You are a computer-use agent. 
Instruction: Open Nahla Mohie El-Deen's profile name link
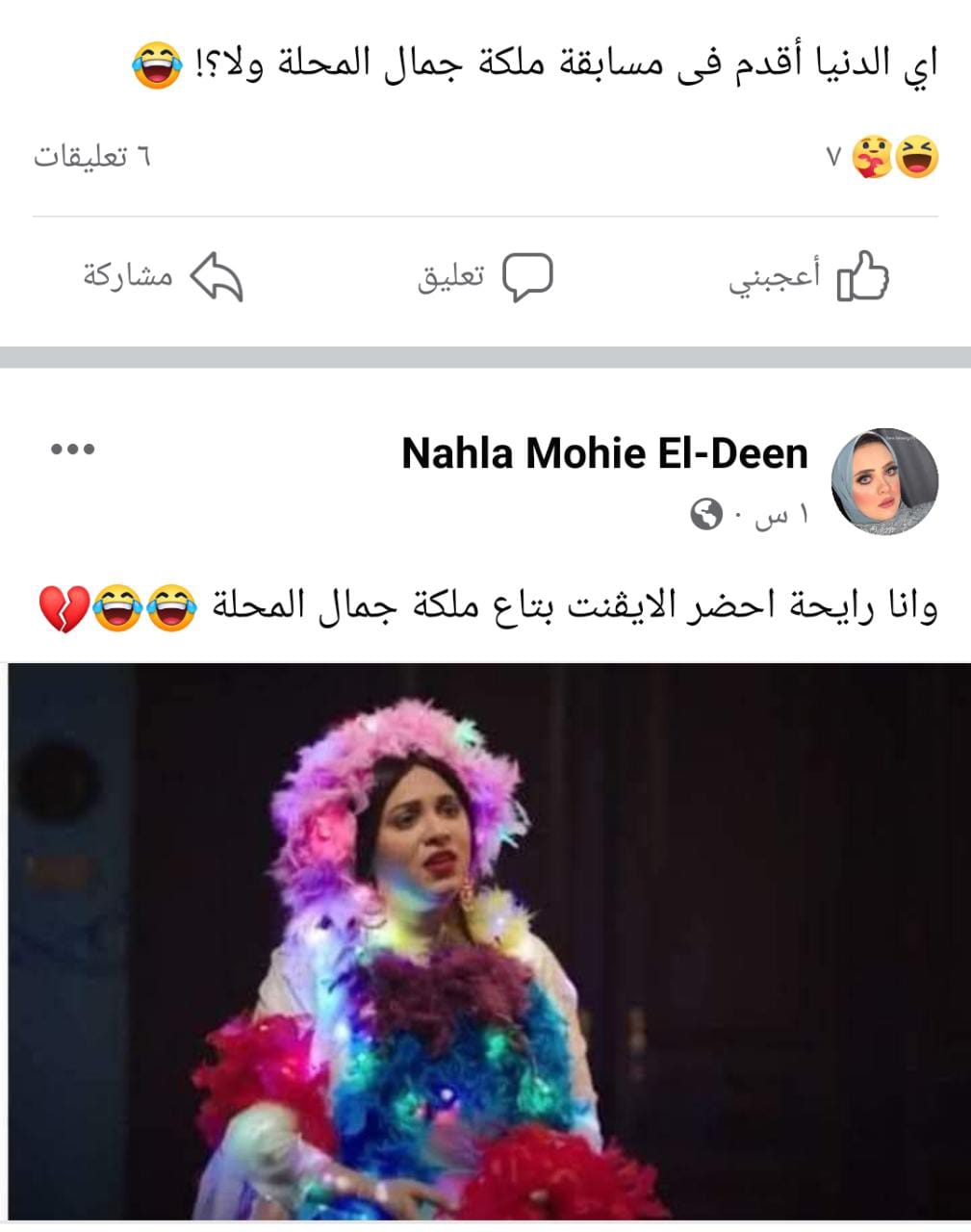604,453
